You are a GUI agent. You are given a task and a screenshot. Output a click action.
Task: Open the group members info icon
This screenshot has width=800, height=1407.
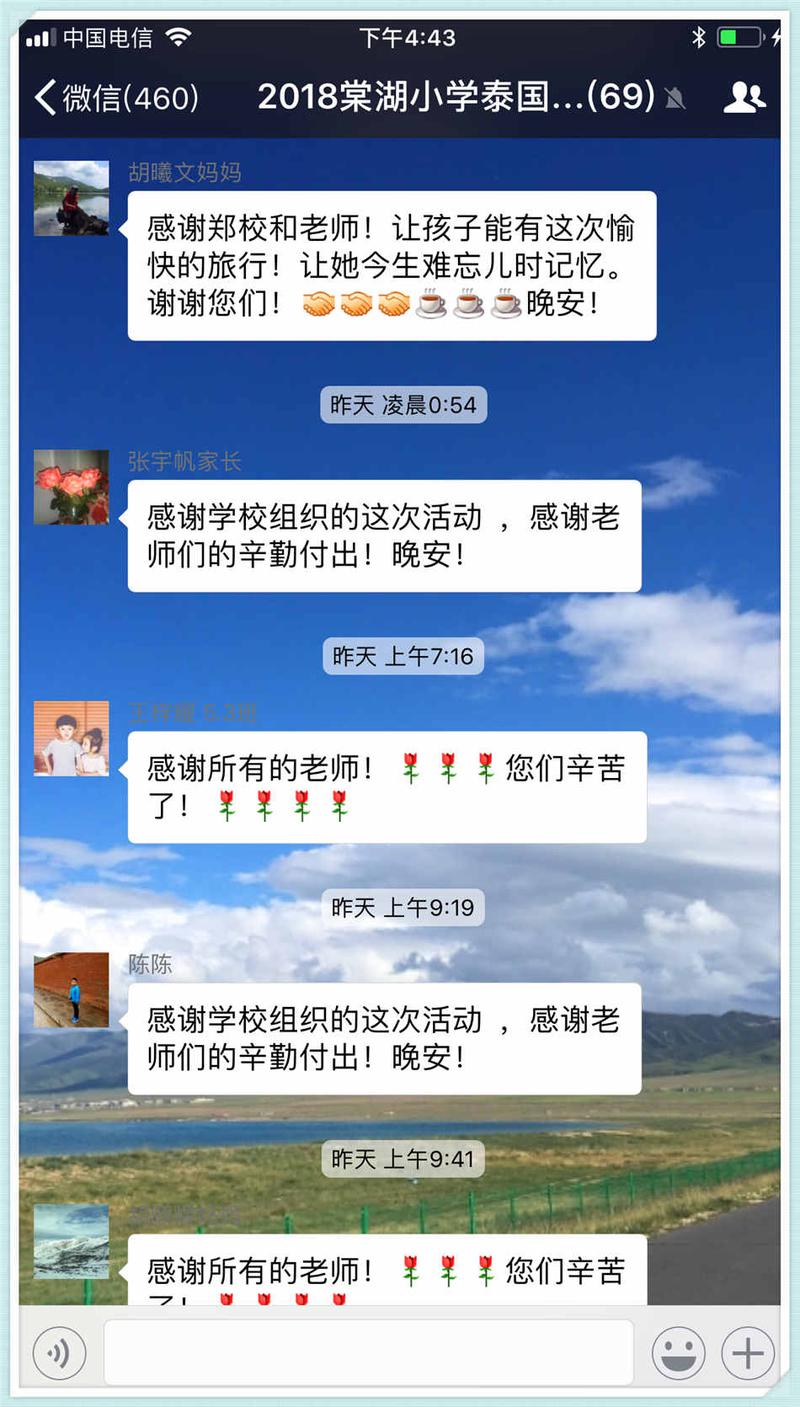click(x=744, y=97)
